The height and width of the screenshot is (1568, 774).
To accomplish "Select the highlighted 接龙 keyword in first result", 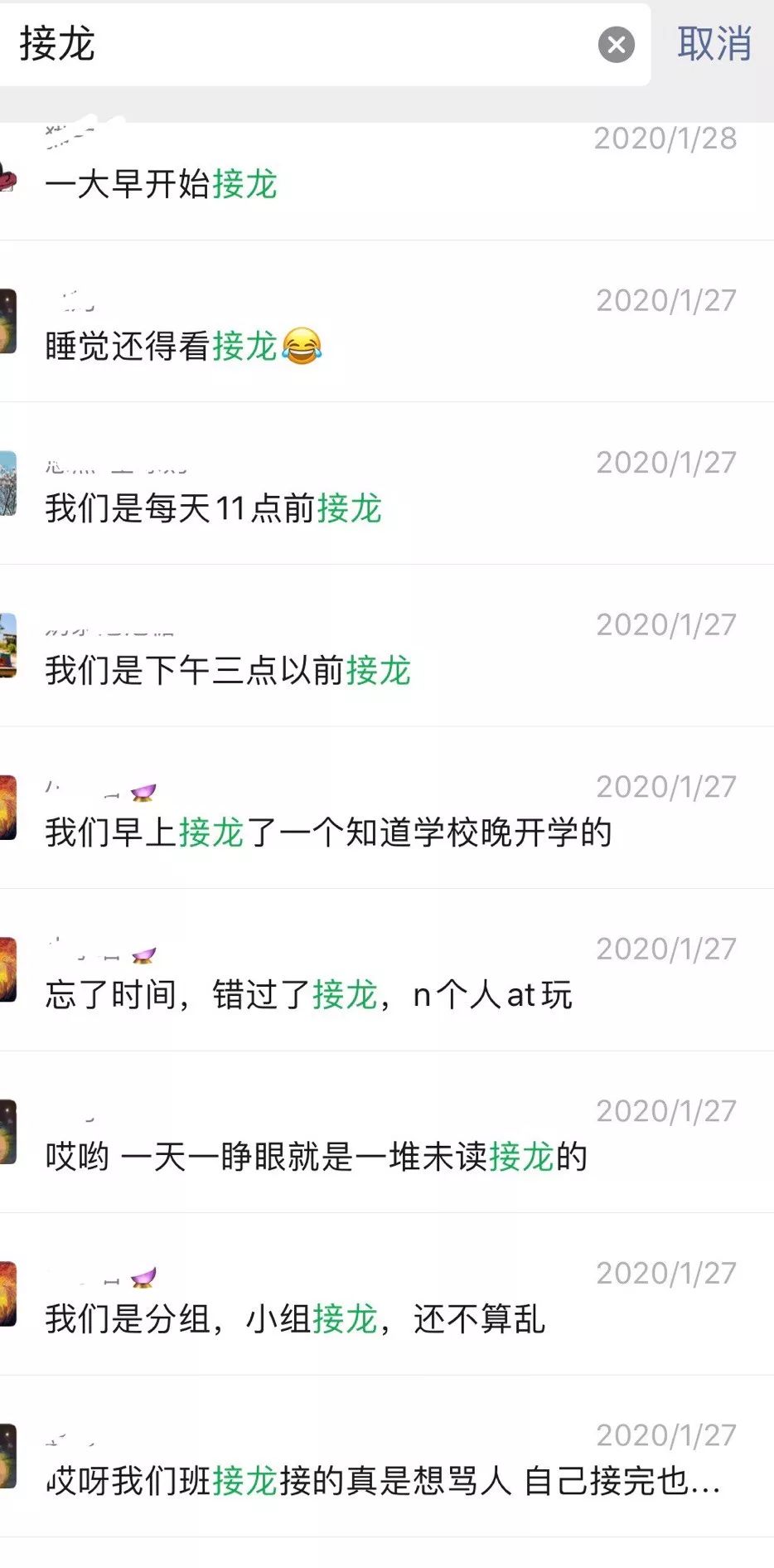I will pyautogui.click(x=247, y=186).
